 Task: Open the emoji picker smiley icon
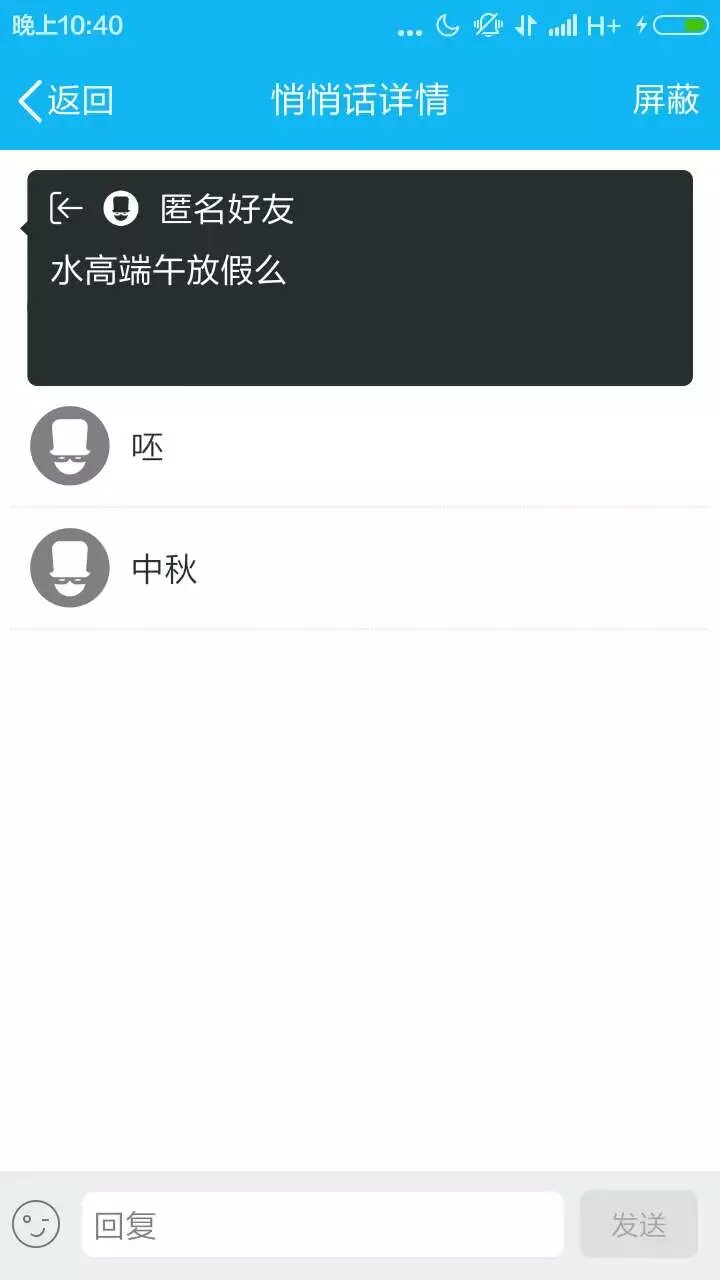point(36,1224)
